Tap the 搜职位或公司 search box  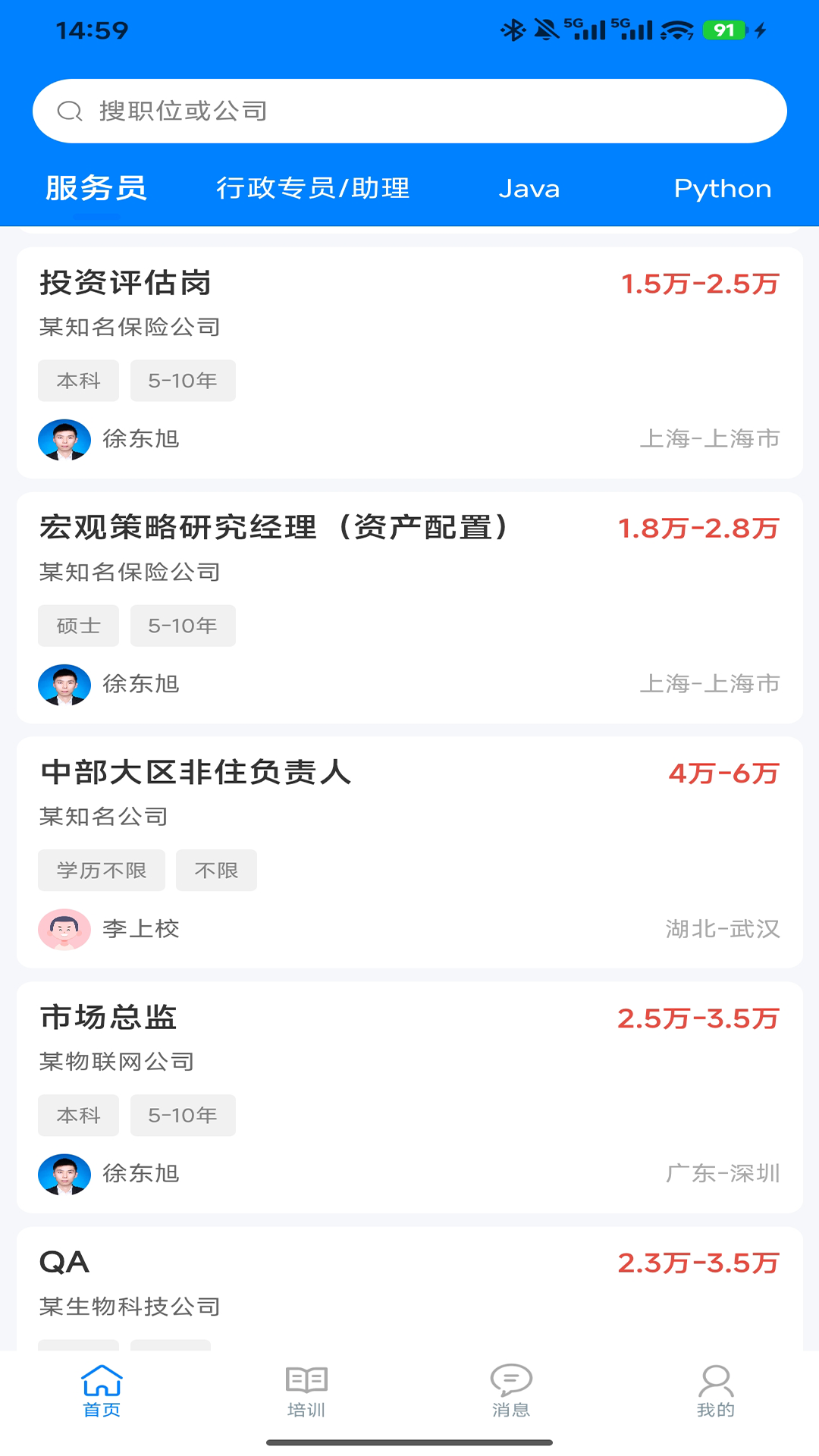coord(409,111)
